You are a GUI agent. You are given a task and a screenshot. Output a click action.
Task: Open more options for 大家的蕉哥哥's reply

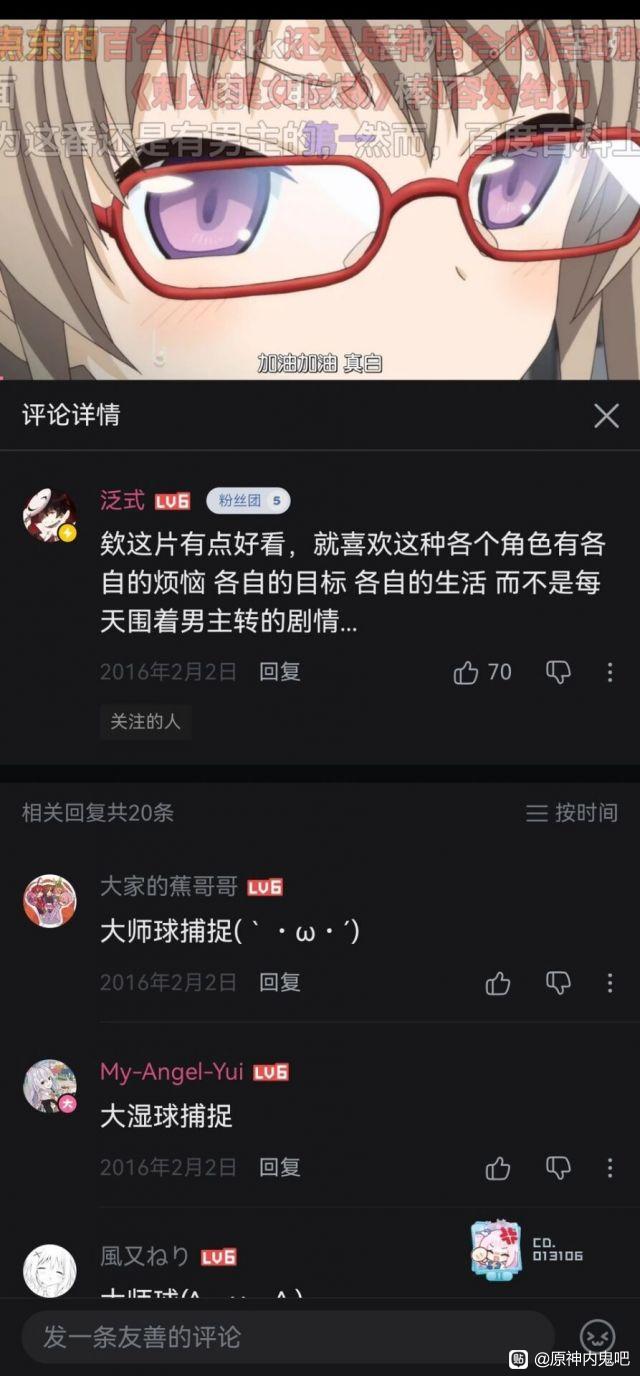[x=609, y=983]
